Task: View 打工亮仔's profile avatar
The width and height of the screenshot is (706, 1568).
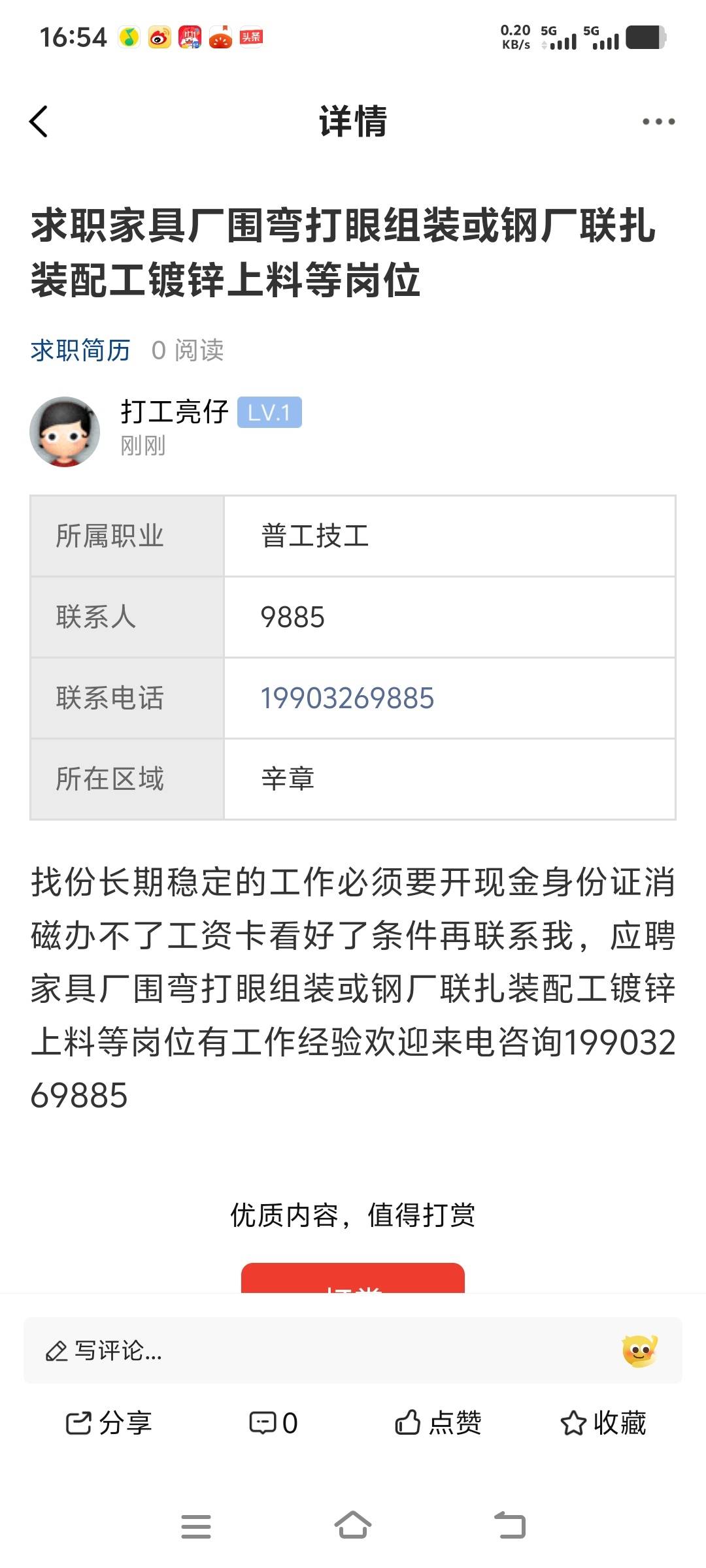Action: (x=65, y=432)
